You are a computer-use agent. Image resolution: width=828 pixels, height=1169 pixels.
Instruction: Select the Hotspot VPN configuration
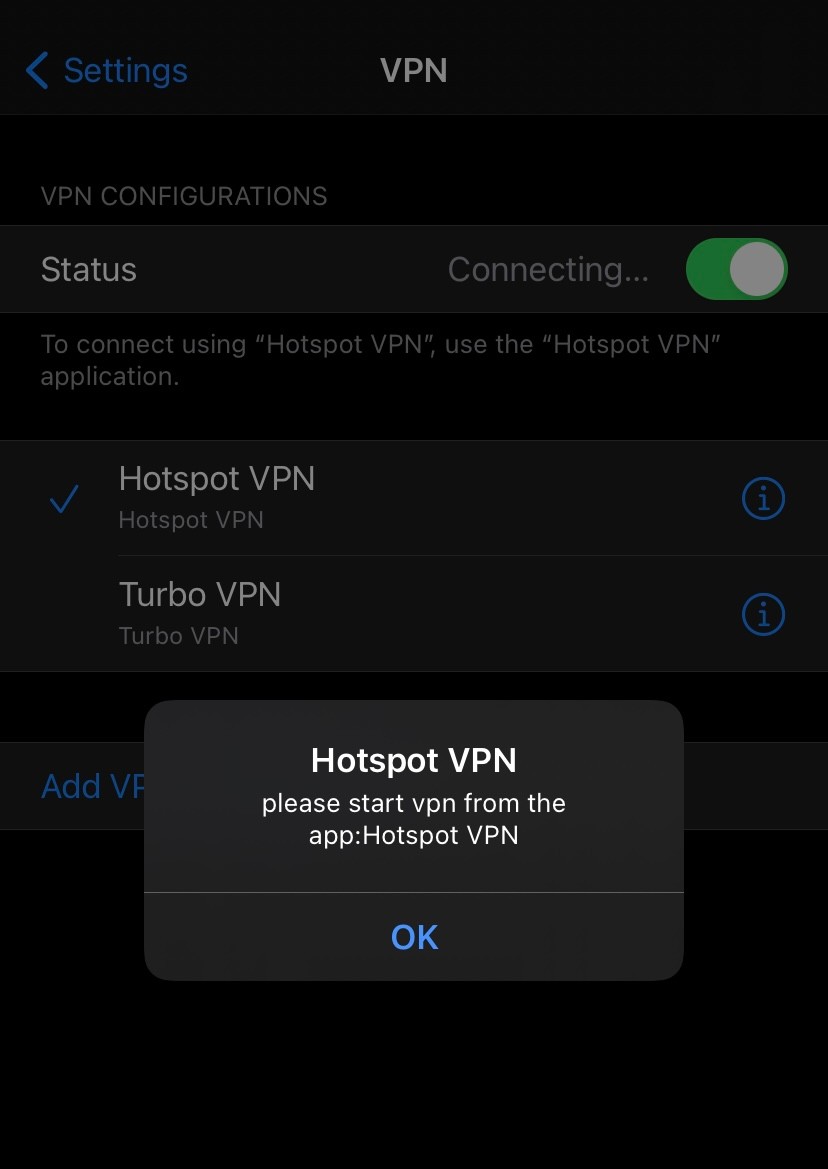[x=217, y=496]
